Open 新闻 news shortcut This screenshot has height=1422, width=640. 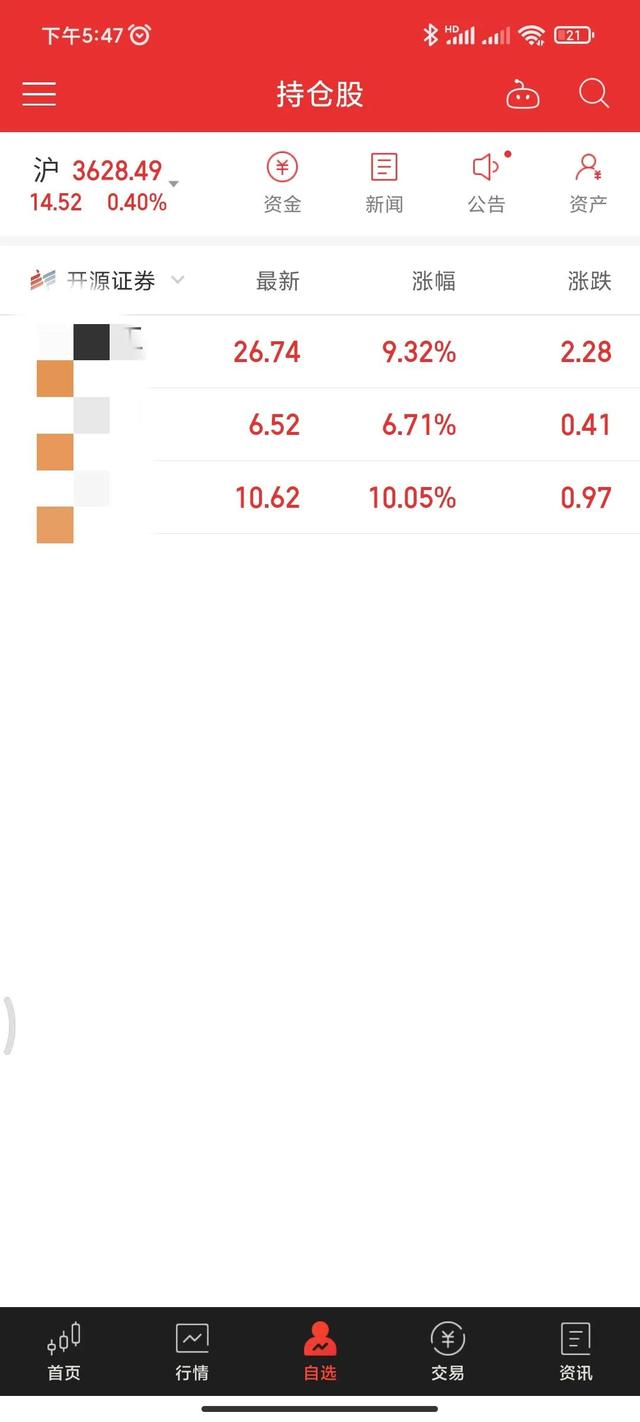(384, 182)
